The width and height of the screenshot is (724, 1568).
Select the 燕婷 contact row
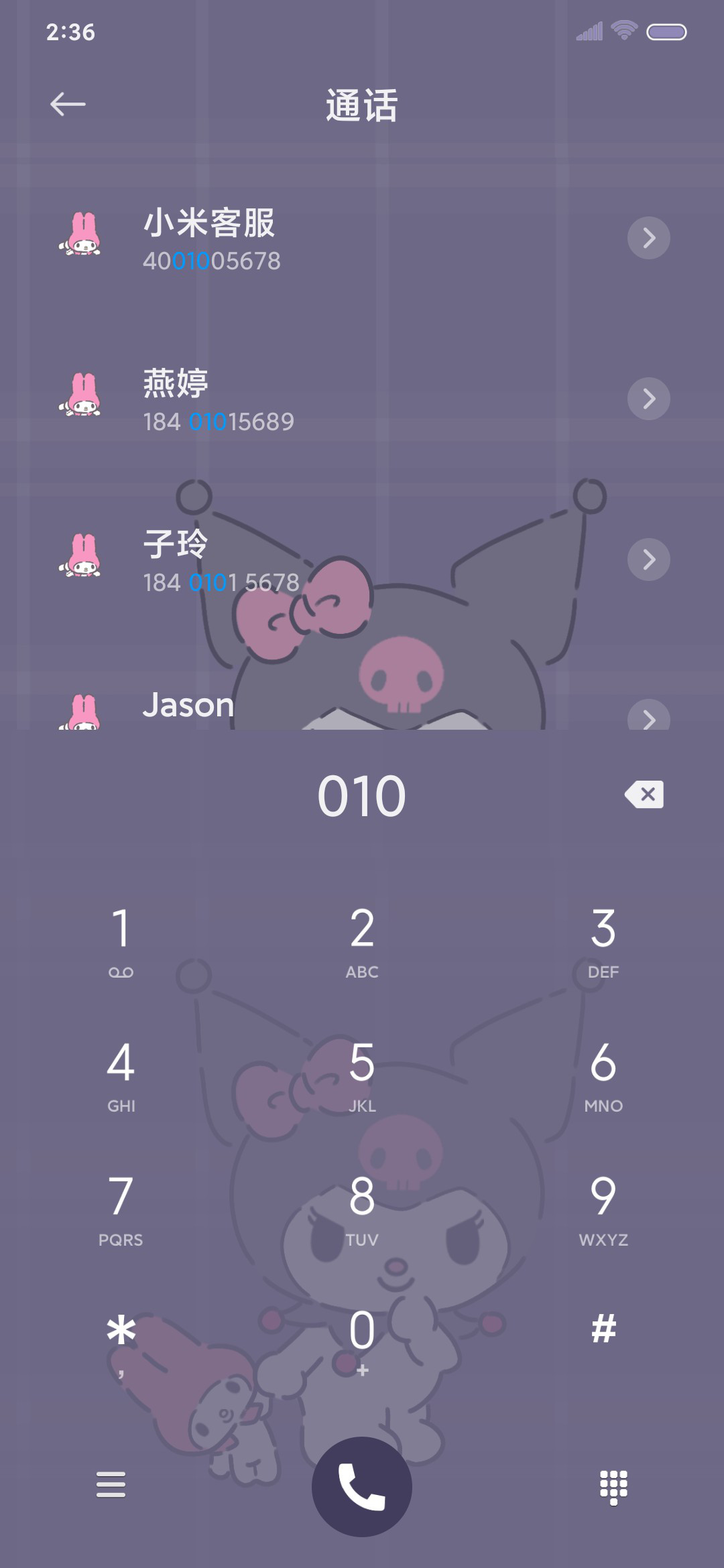pos(362,399)
